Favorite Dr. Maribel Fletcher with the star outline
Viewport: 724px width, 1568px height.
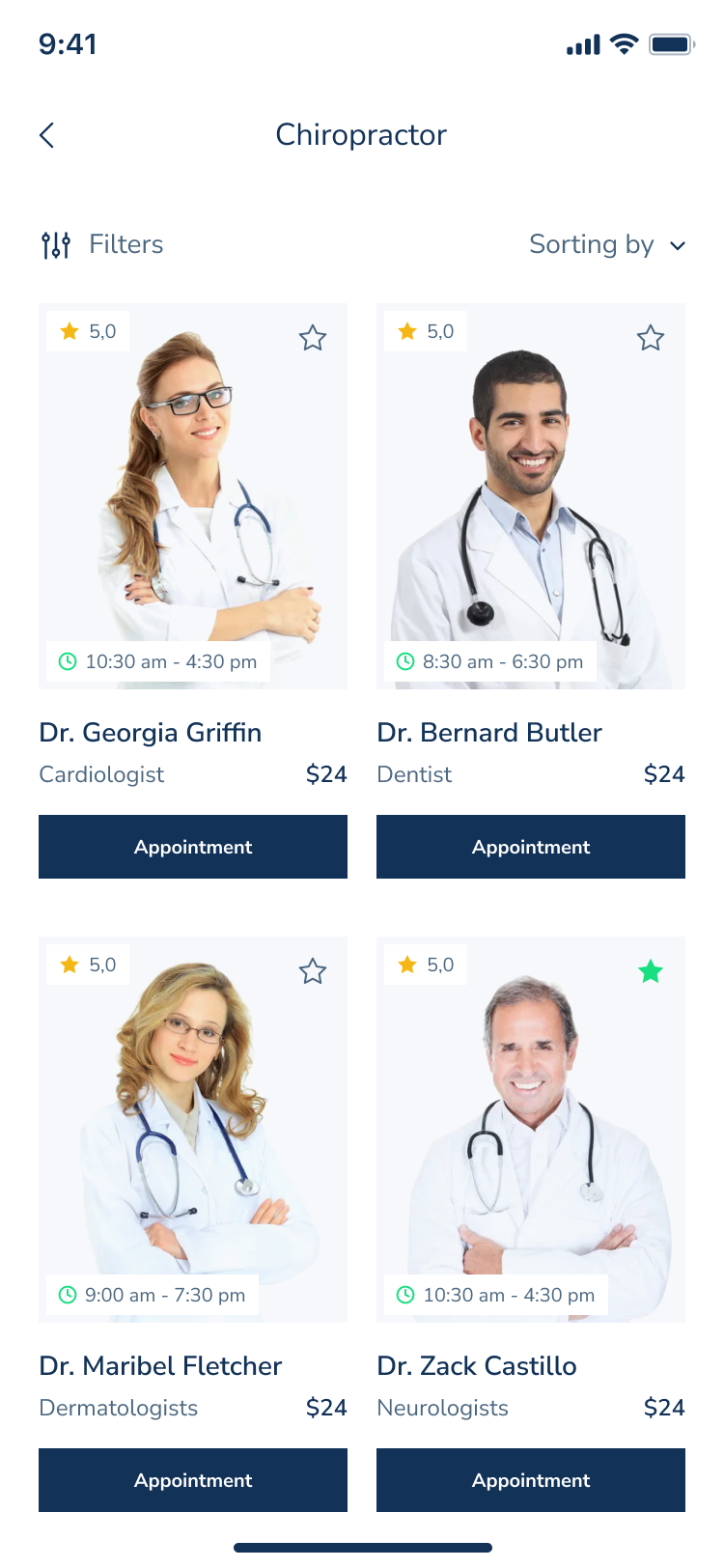pyautogui.click(x=312, y=971)
